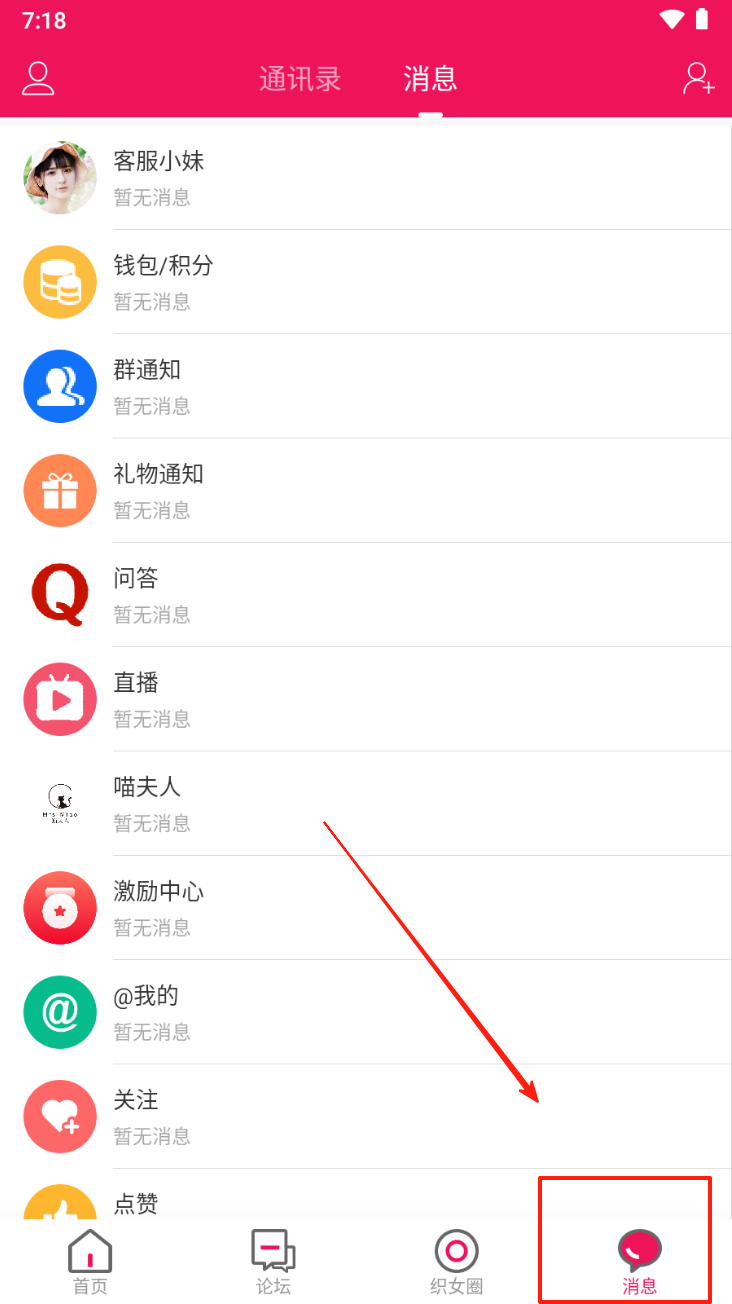Open 关注 notifications
732x1304 pixels.
pyautogui.click(x=366, y=1116)
